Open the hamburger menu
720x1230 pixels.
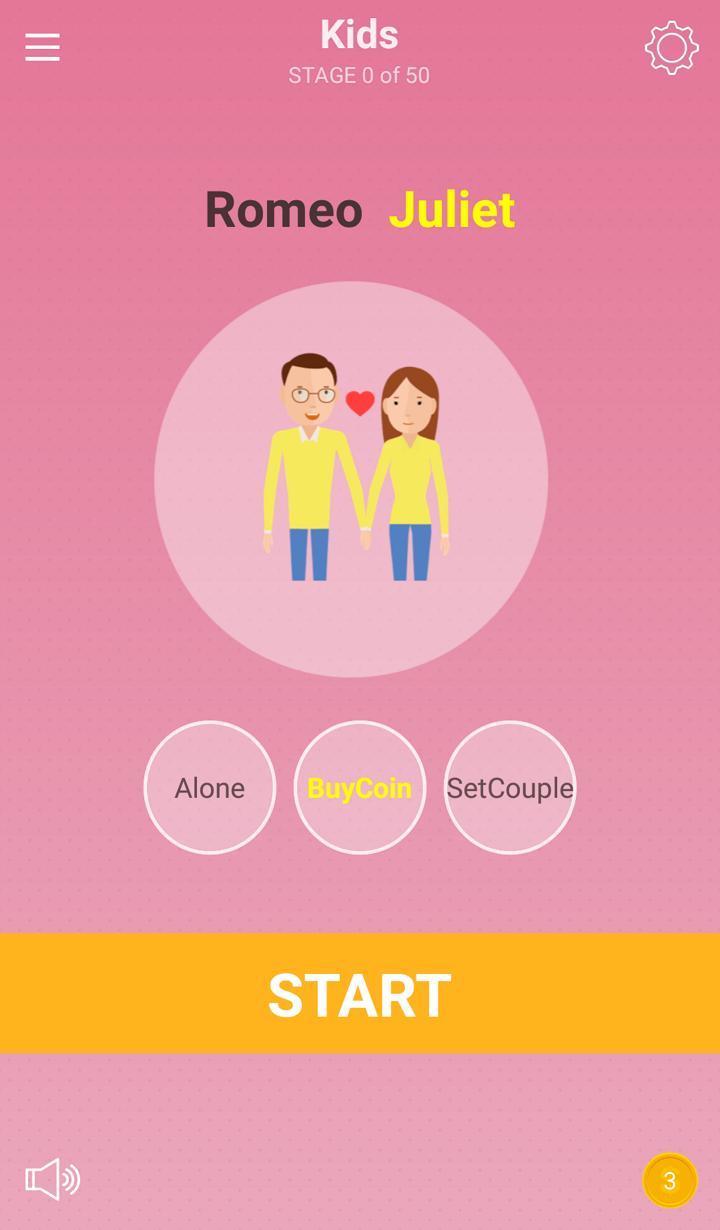pos(42,47)
